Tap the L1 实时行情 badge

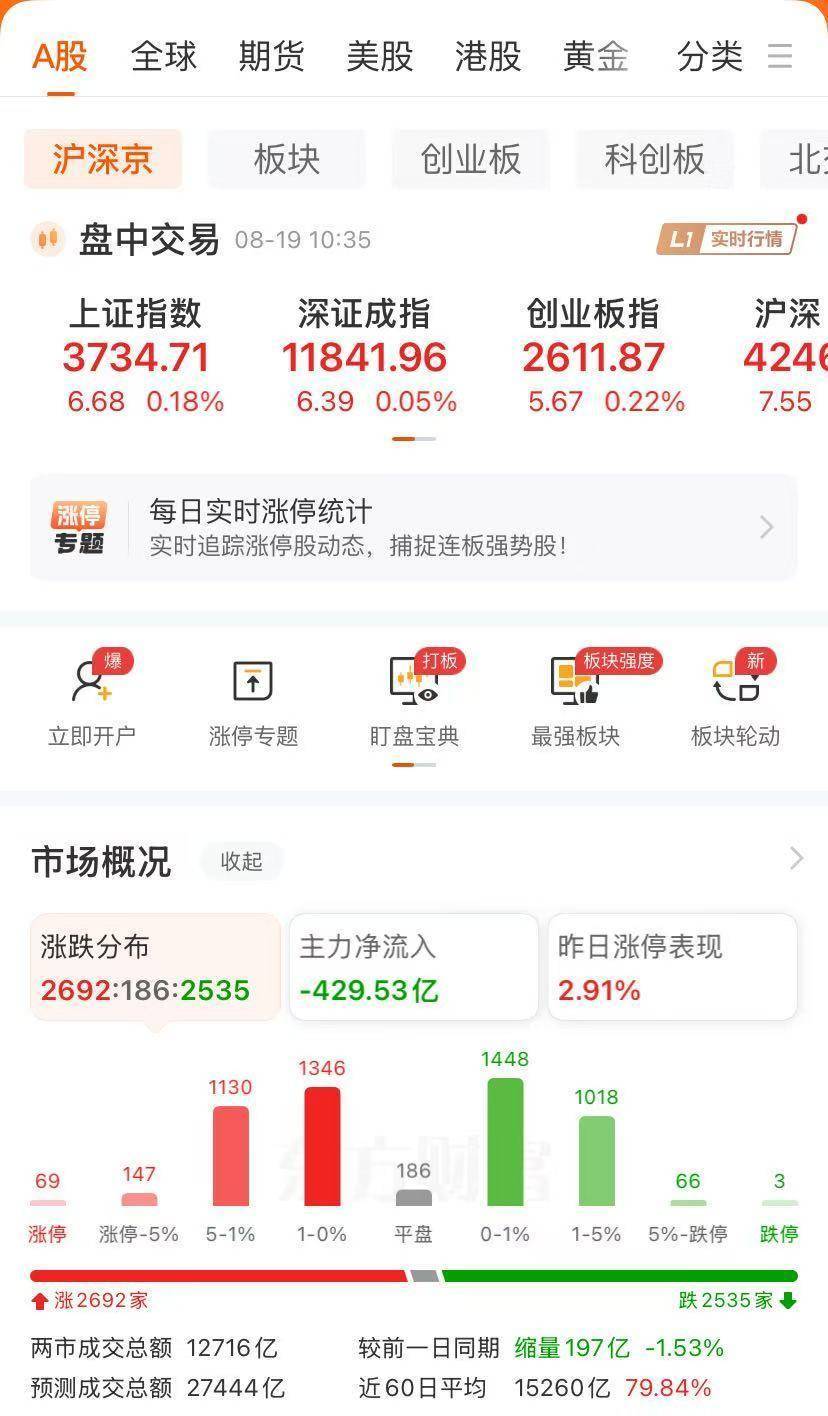click(727, 239)
